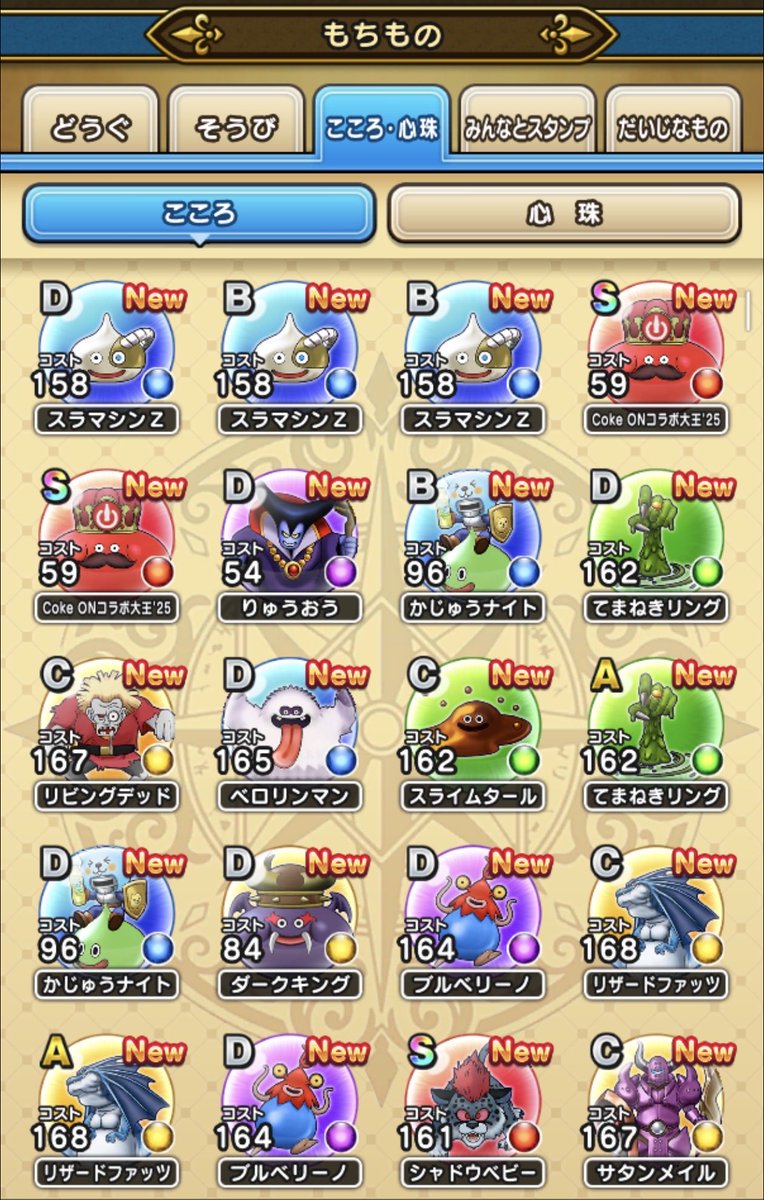764x1200 pixels.
Task: Open the C-rank リザードファッツ heart
Action: point(657,916)
